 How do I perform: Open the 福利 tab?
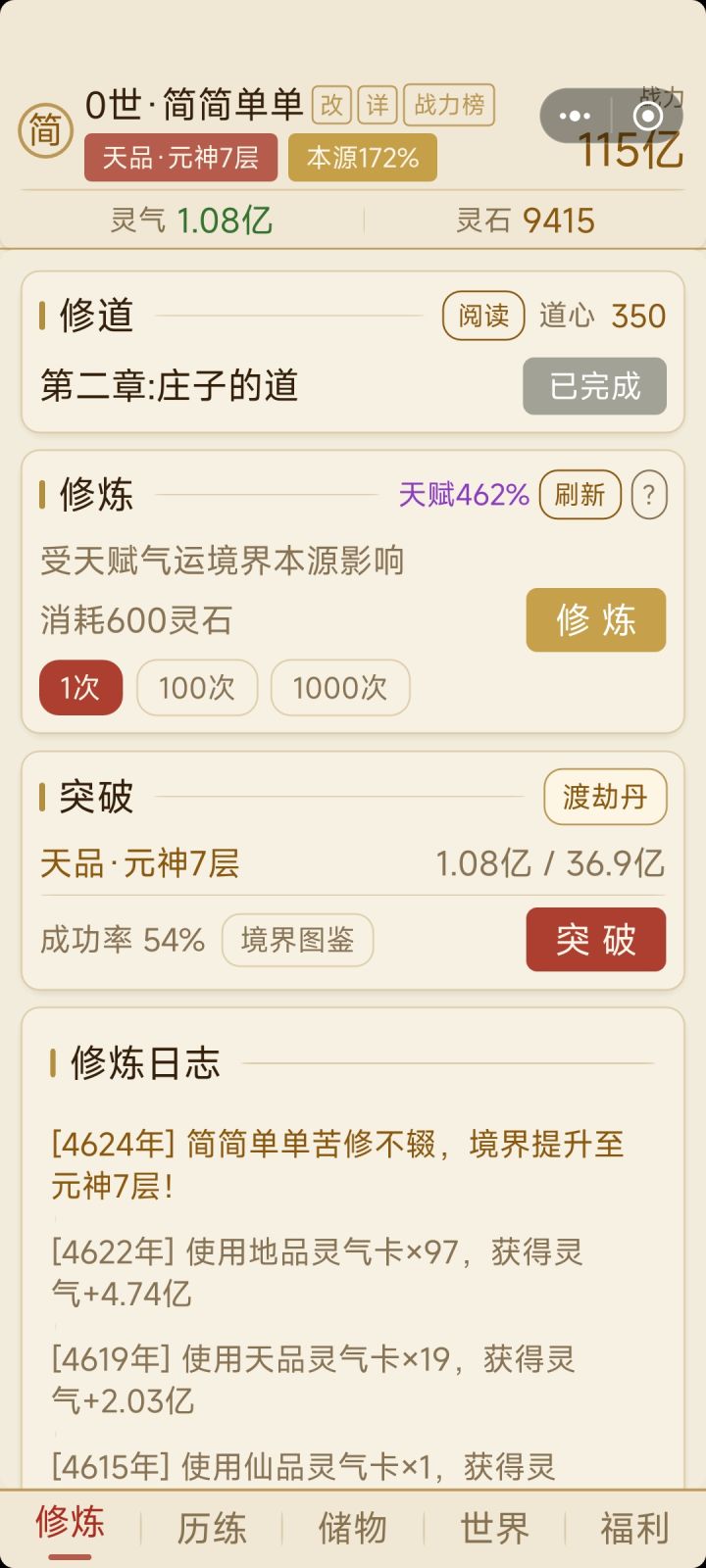pos(632,1528)
